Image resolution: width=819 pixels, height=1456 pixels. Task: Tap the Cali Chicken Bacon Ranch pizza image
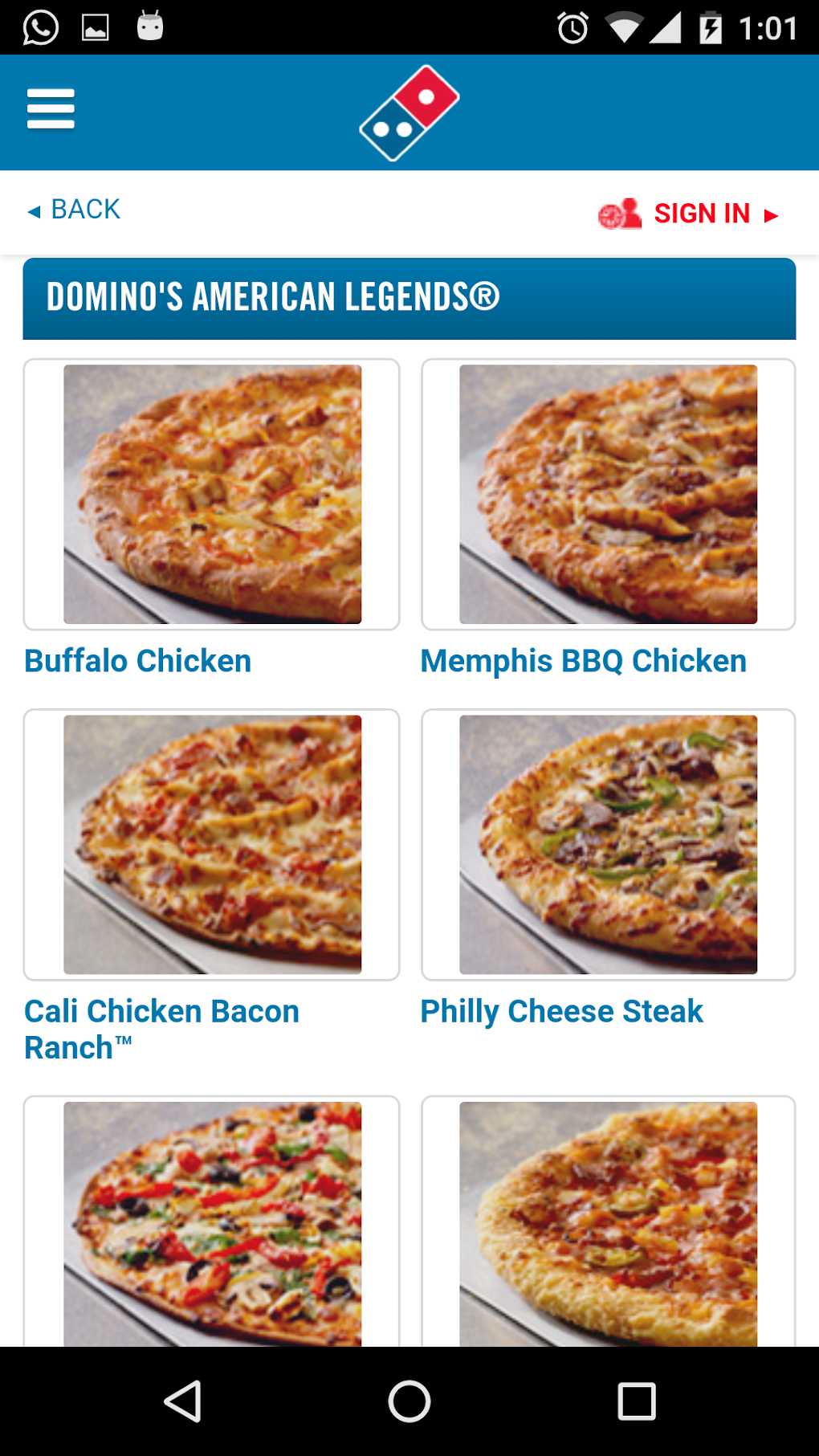212,844
